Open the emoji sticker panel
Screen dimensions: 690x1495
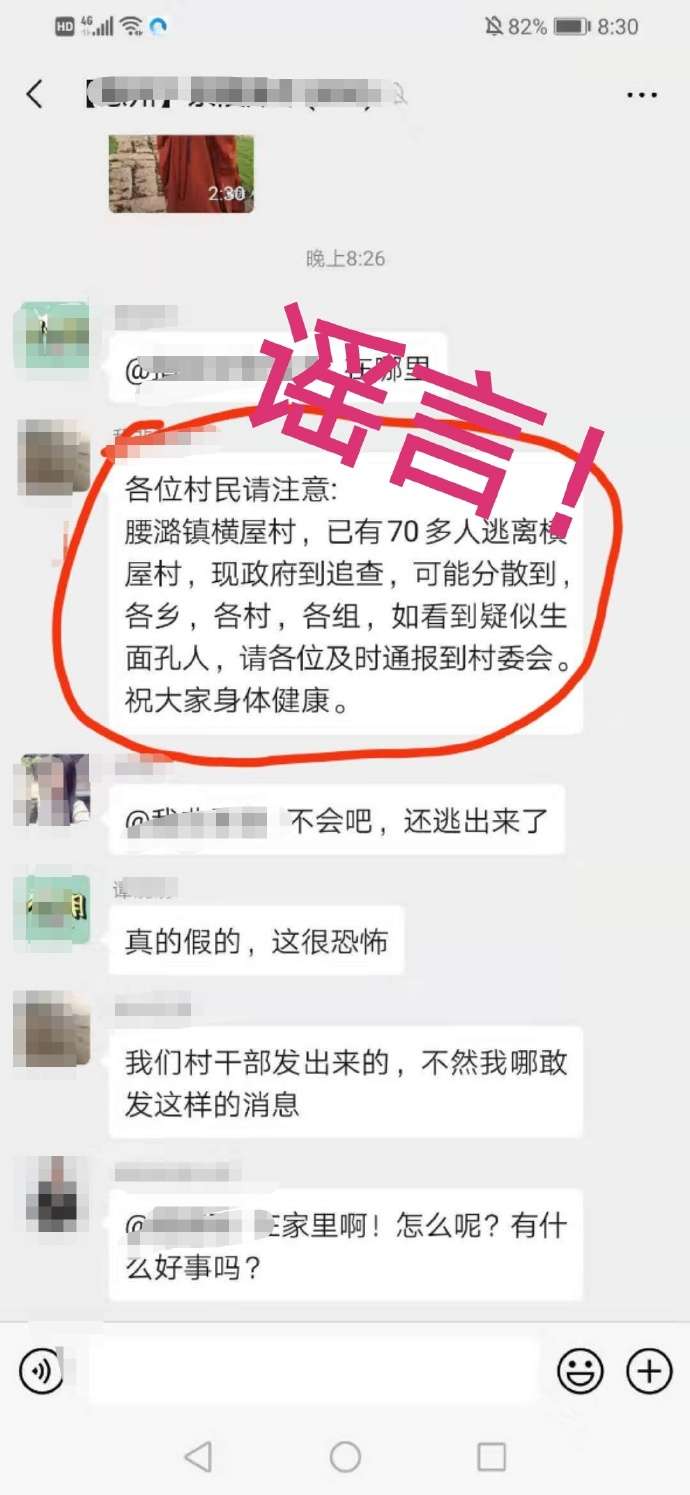coord(580,1370)
